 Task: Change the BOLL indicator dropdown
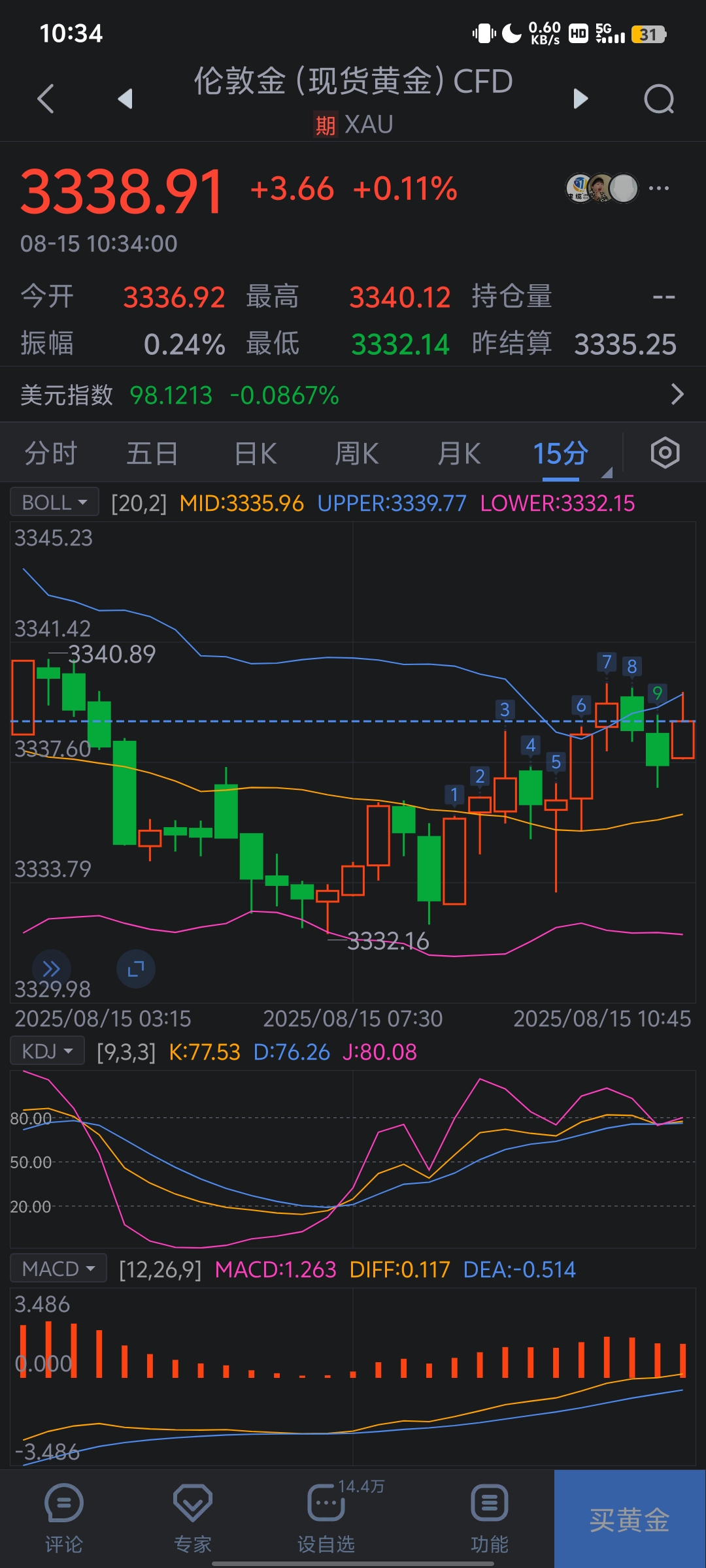coord(54,502)
